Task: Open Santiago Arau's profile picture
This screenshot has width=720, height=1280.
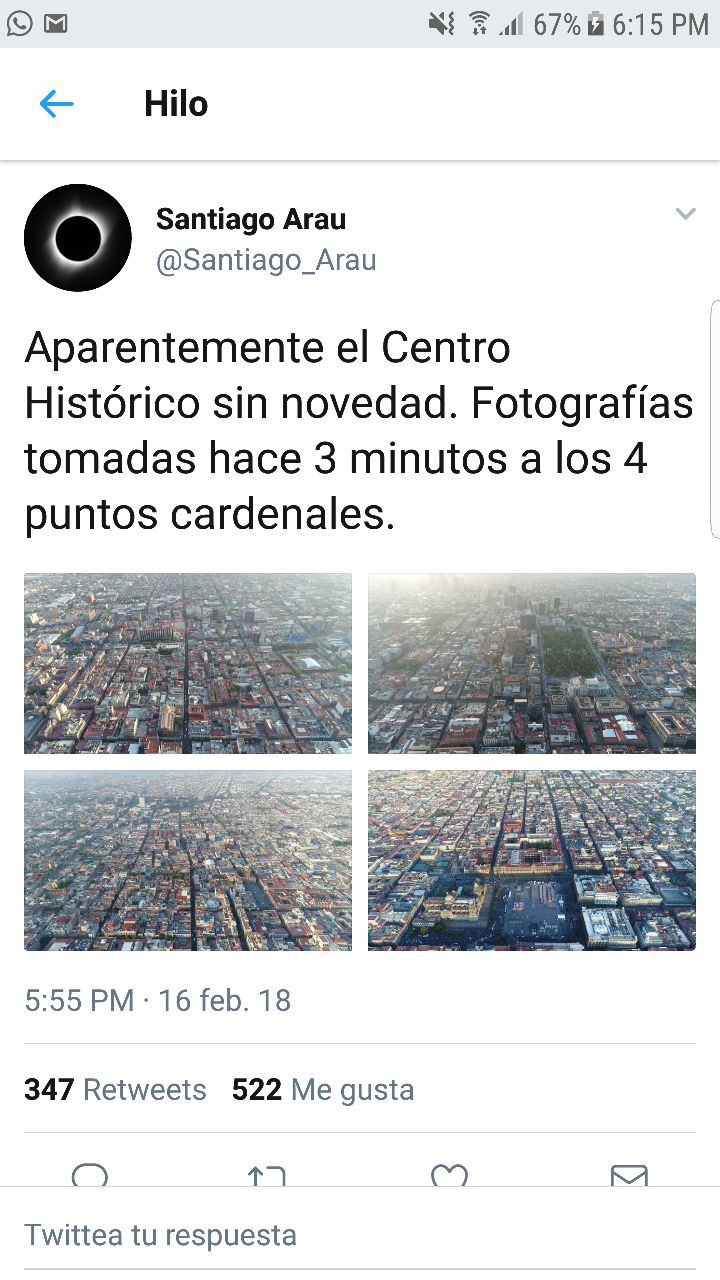Action: [78, 238]
